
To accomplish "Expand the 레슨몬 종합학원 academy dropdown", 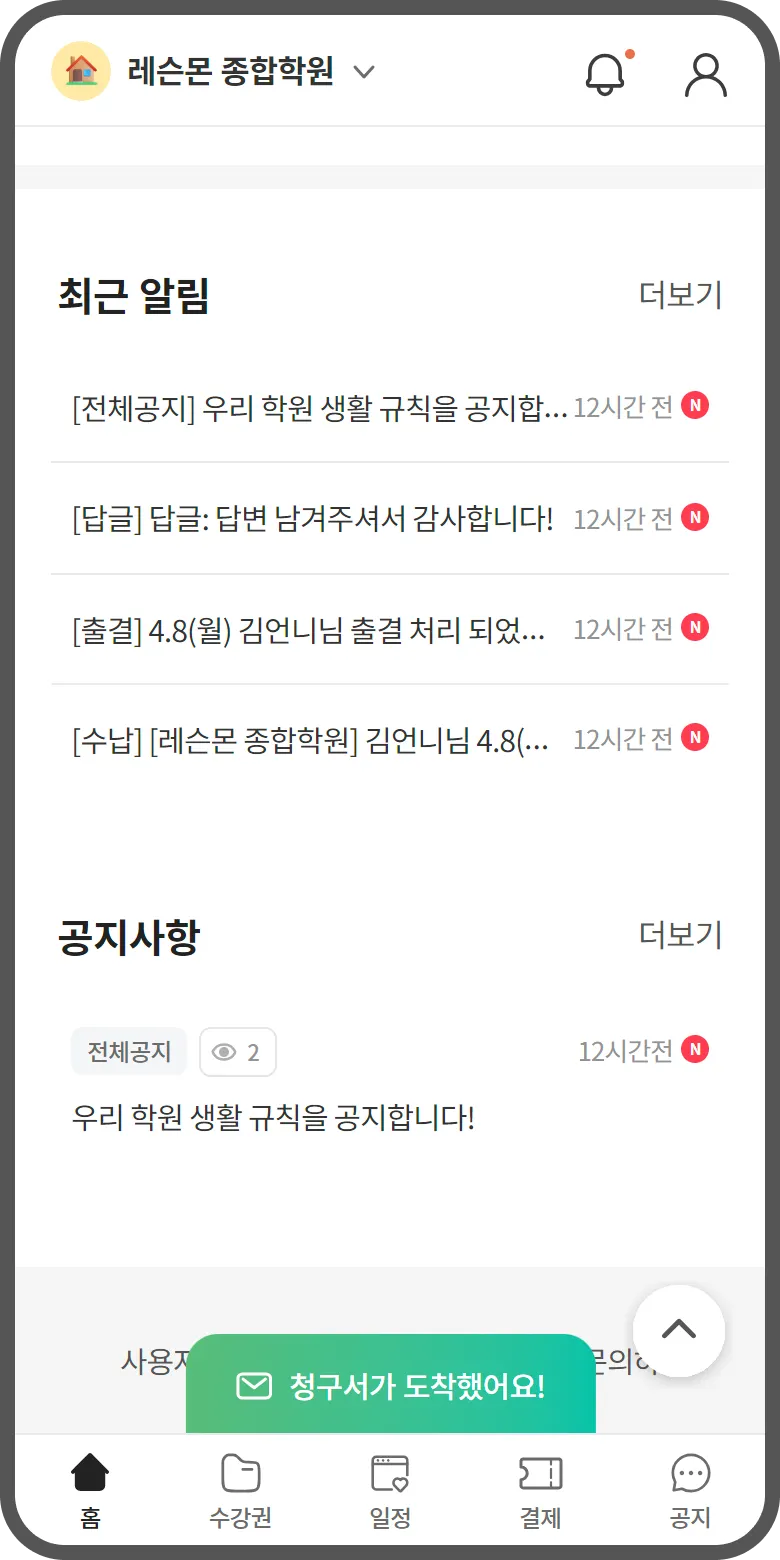I will tap(364, 72).
